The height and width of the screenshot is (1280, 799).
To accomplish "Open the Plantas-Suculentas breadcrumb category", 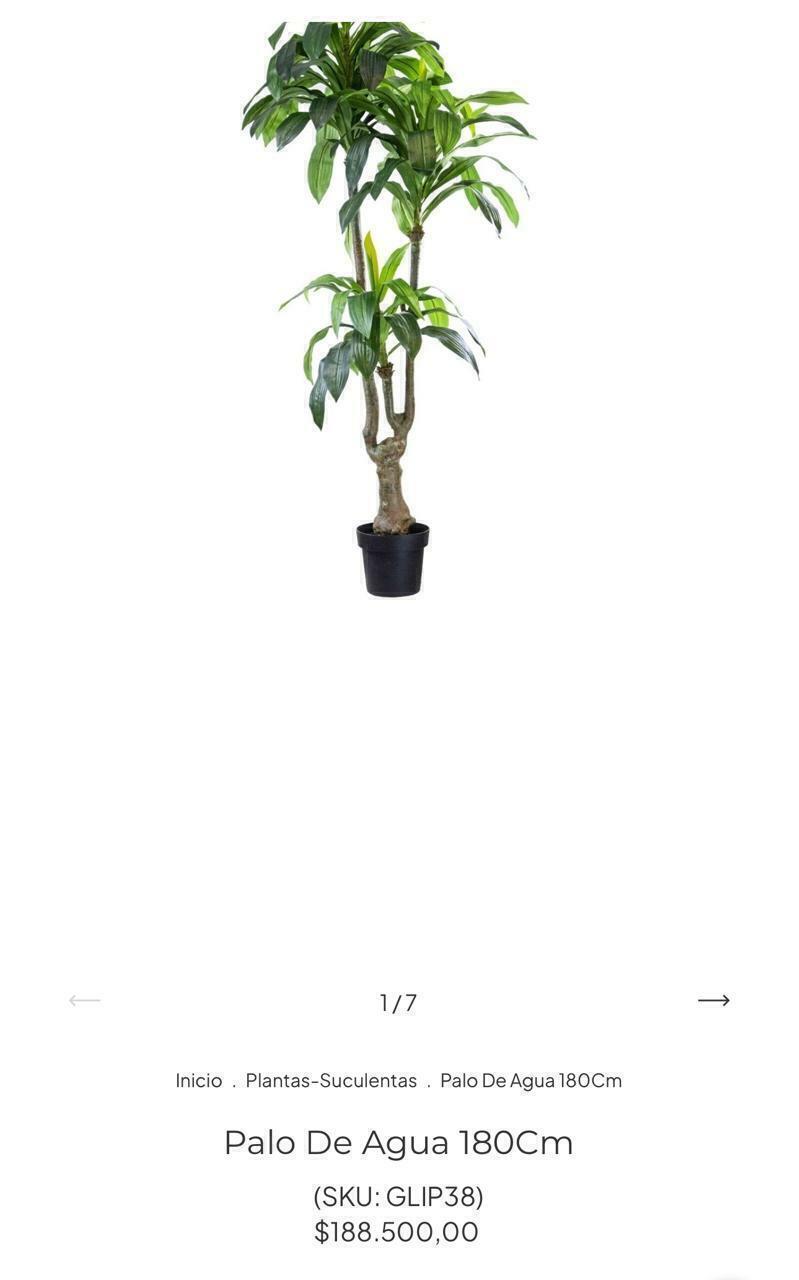I will [x=331, y=1080].
